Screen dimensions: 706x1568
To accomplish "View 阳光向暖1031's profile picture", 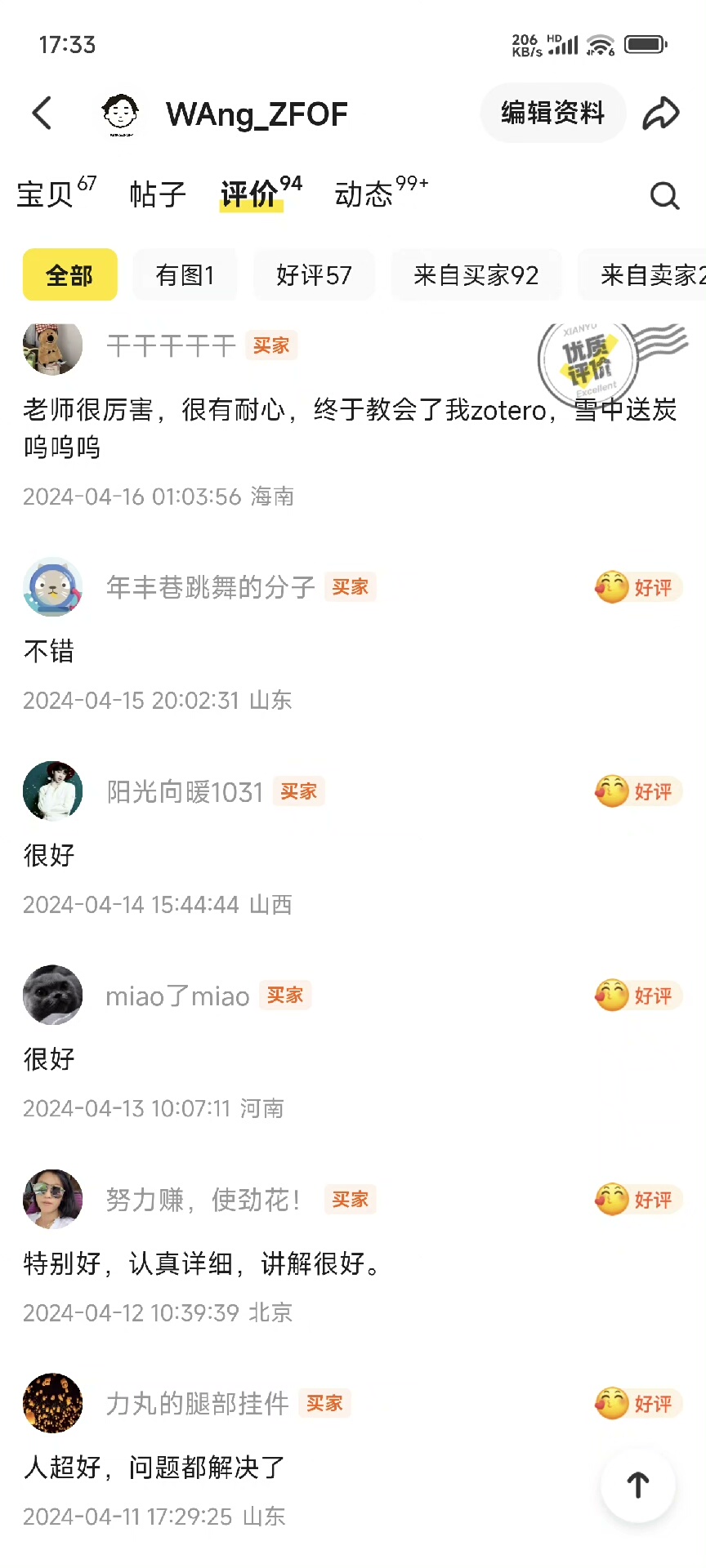I will (52, 791).
